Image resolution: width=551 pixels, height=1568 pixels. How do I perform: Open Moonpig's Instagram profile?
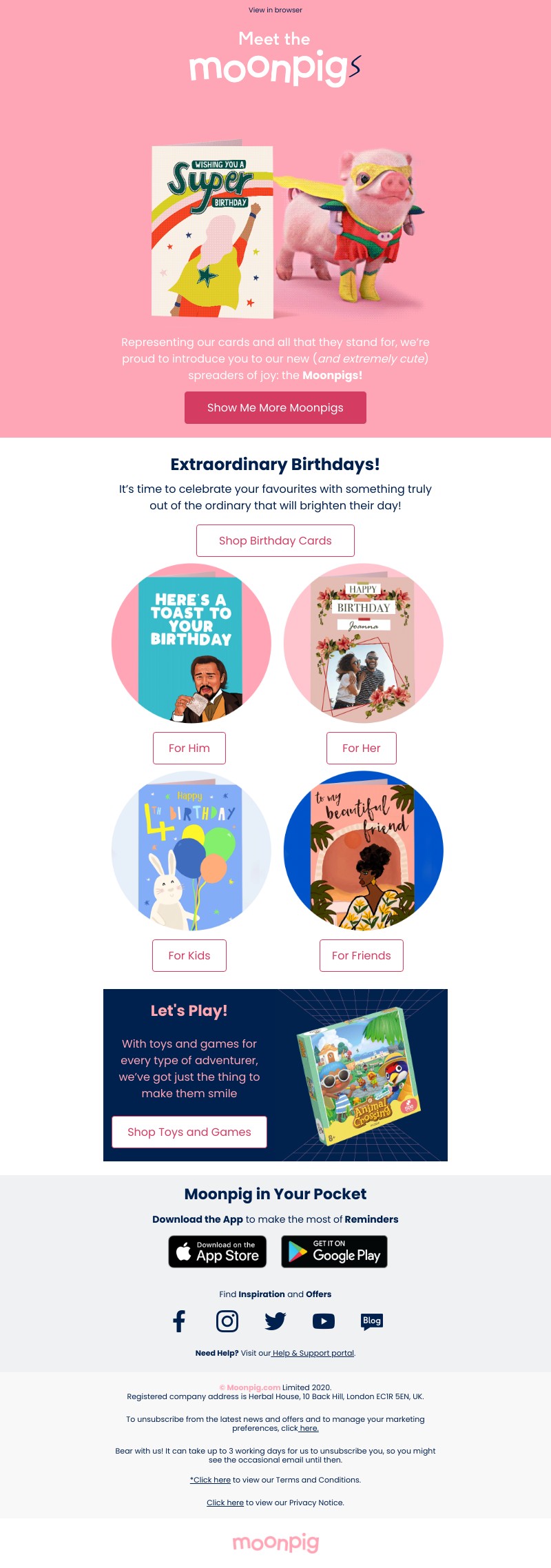227,1321
